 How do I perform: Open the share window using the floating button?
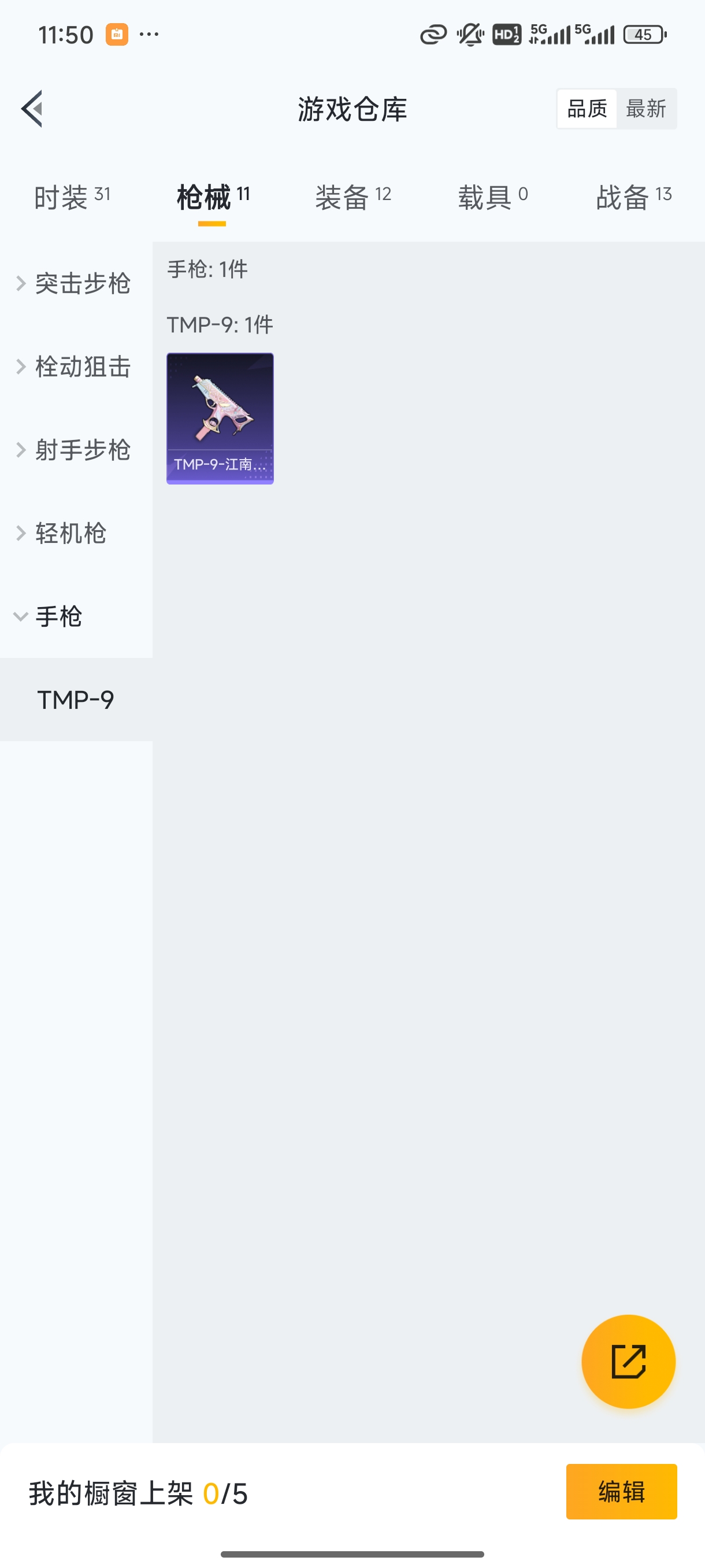(x=629, y=1362)
